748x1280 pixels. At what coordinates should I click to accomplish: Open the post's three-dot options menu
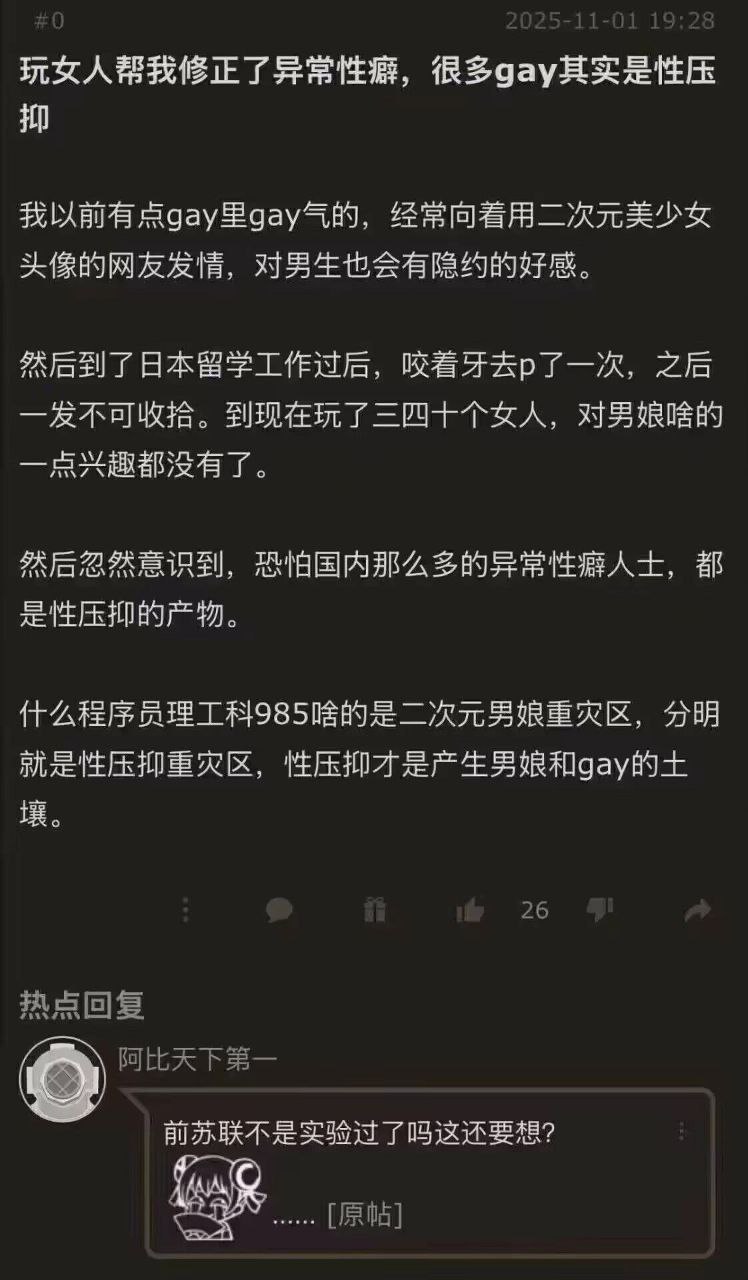pos(185,909)
